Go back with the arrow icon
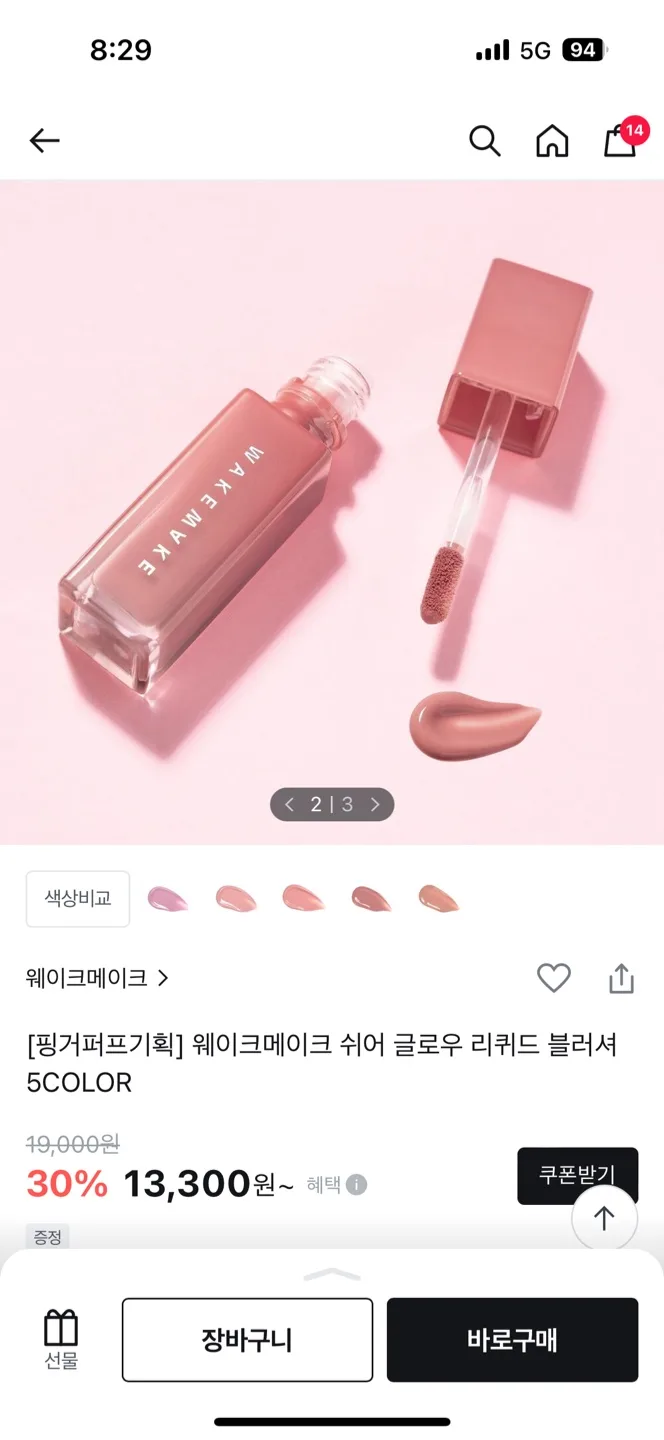This screenshot has height=1440, width=664. pyautogui.click(x=45, y=141)
